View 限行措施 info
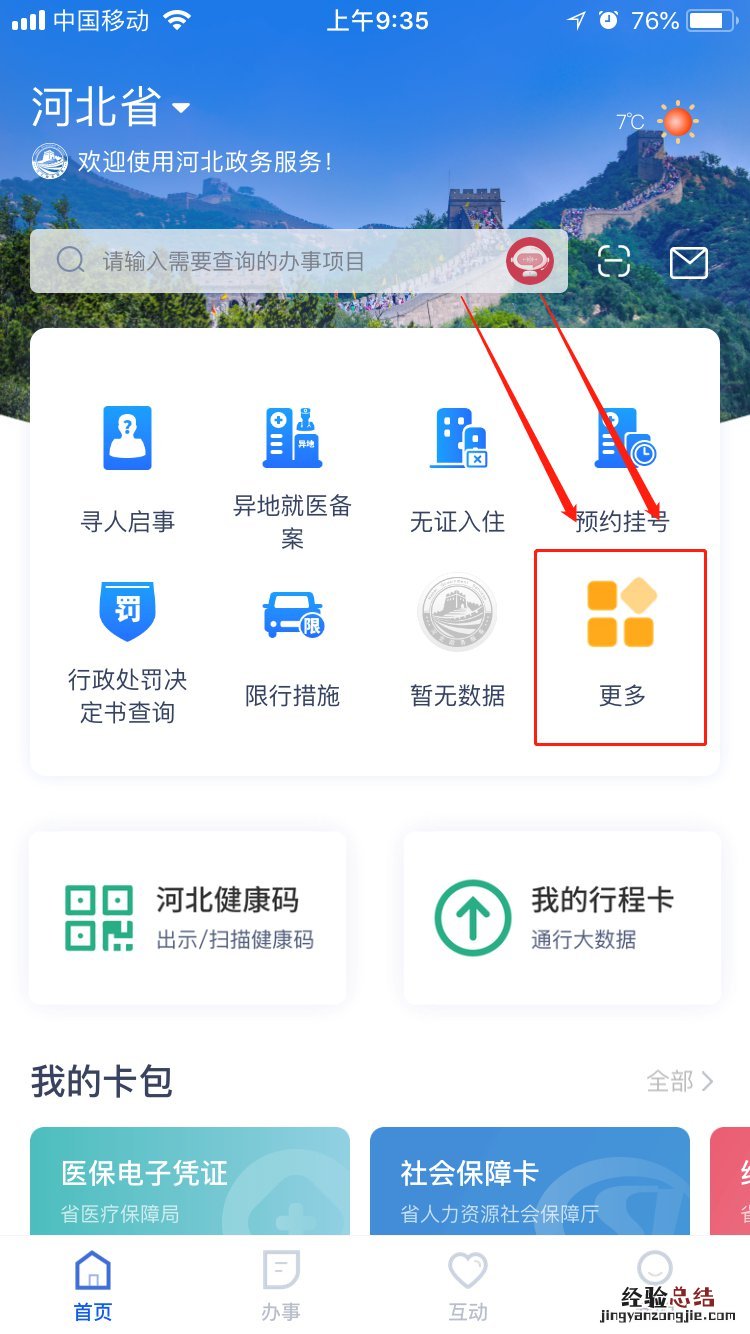 pyautogui.click(x=292, y=645)
